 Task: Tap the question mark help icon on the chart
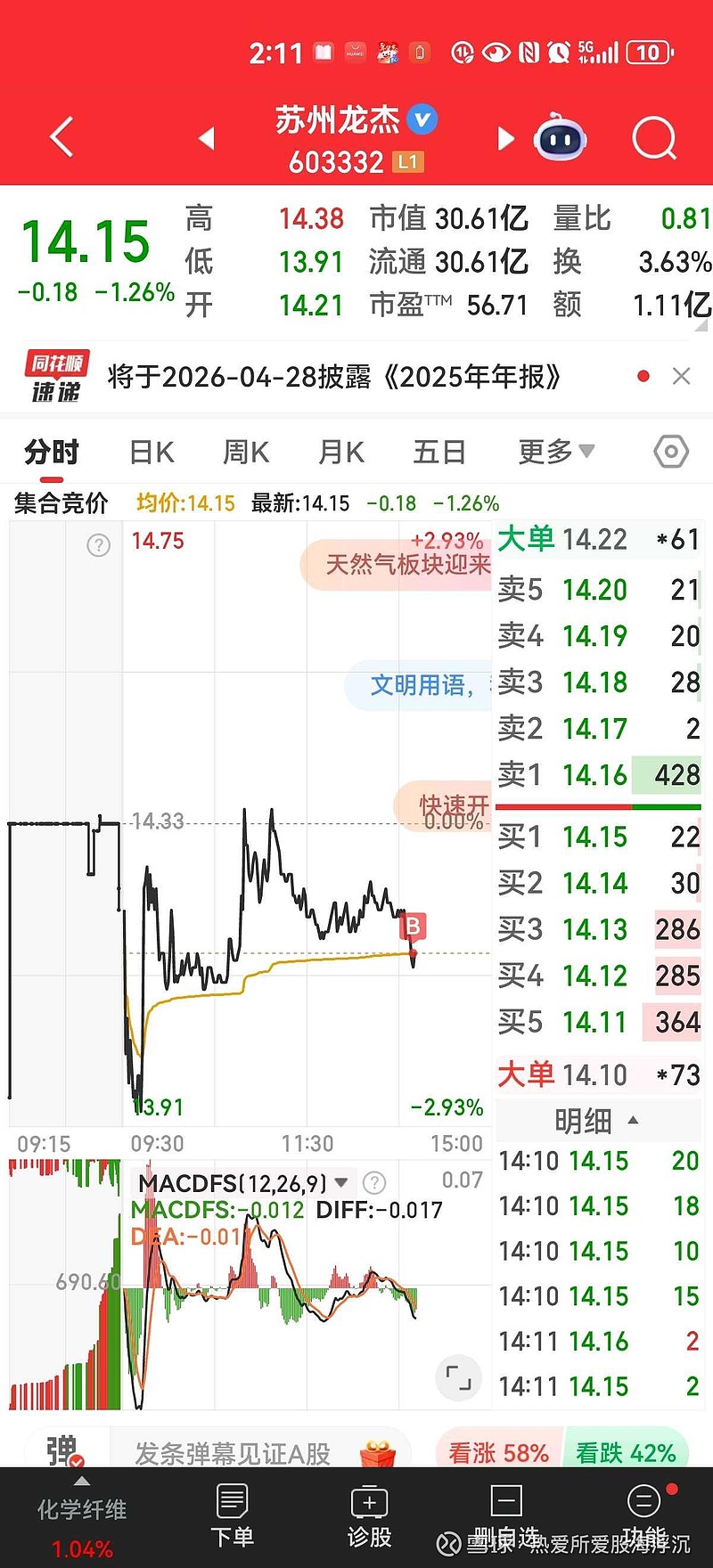(98, 544)
